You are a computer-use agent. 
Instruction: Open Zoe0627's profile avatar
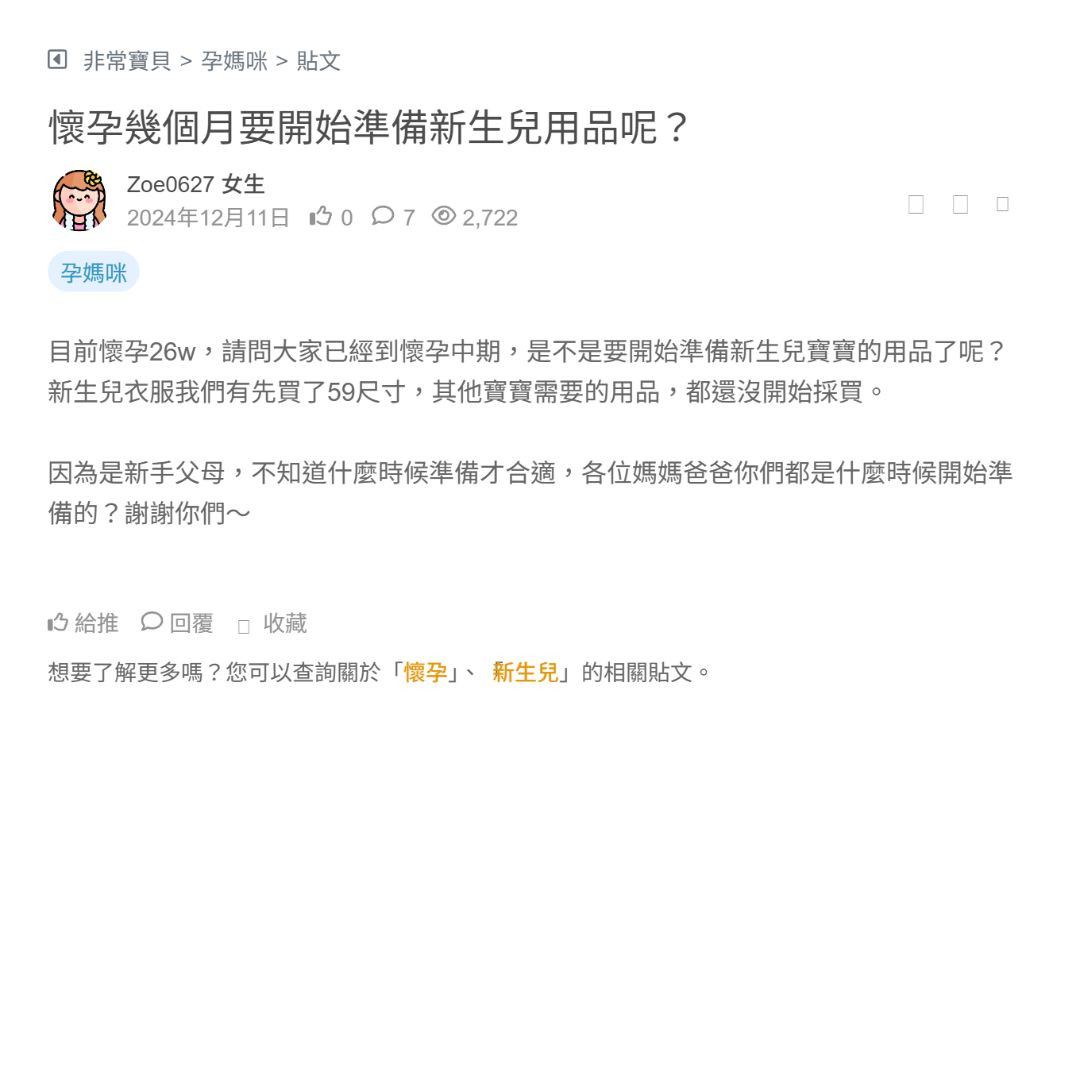[x=79, y=200]
